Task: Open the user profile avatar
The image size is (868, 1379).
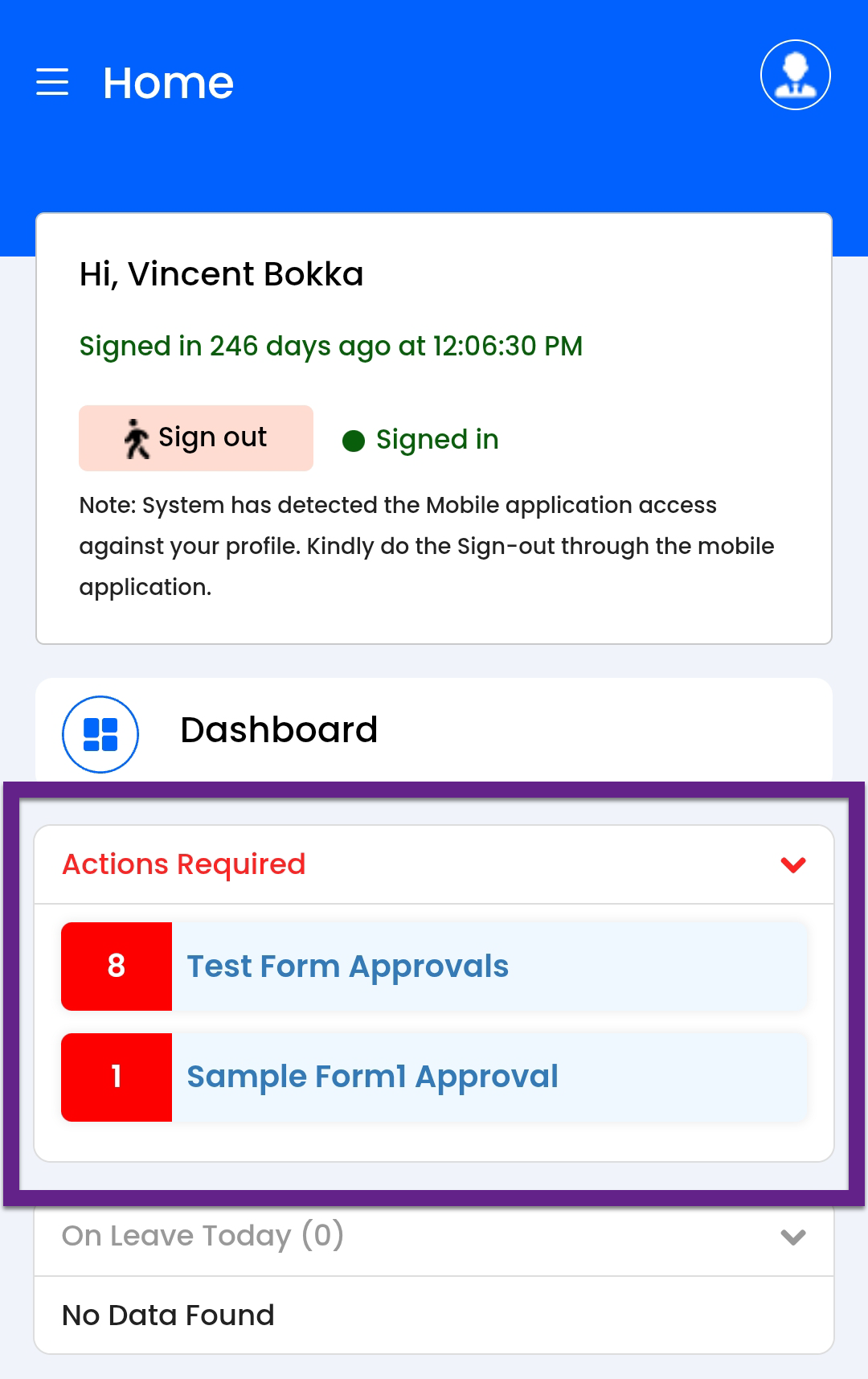Action: pos(795,75)
